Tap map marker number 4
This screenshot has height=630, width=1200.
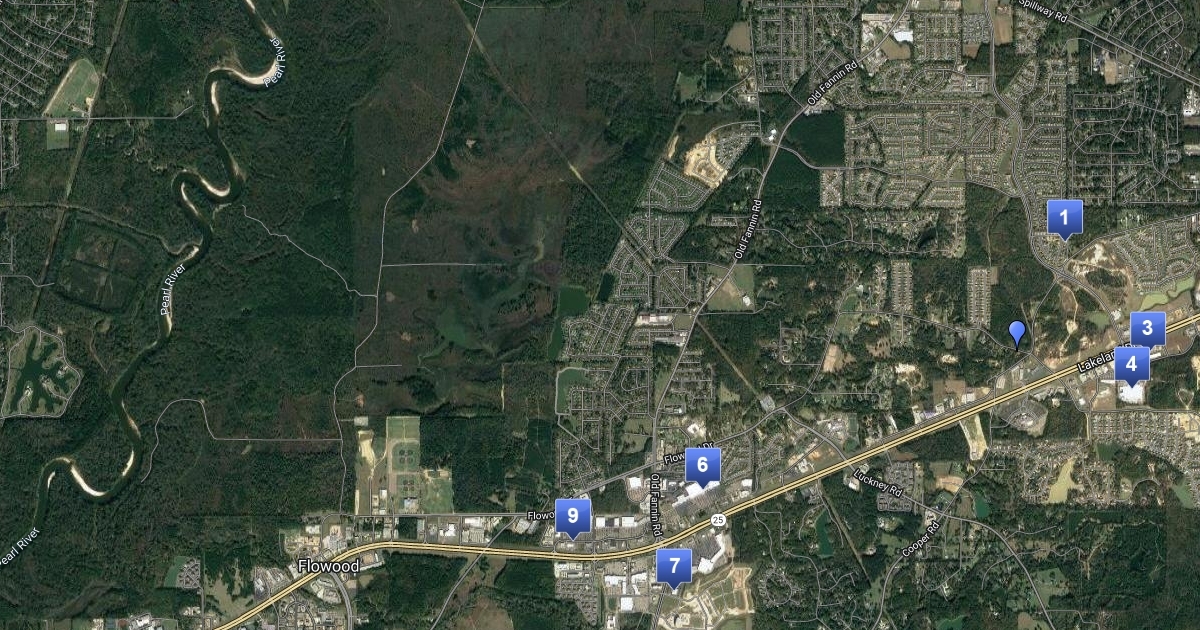coord(1131,365)
